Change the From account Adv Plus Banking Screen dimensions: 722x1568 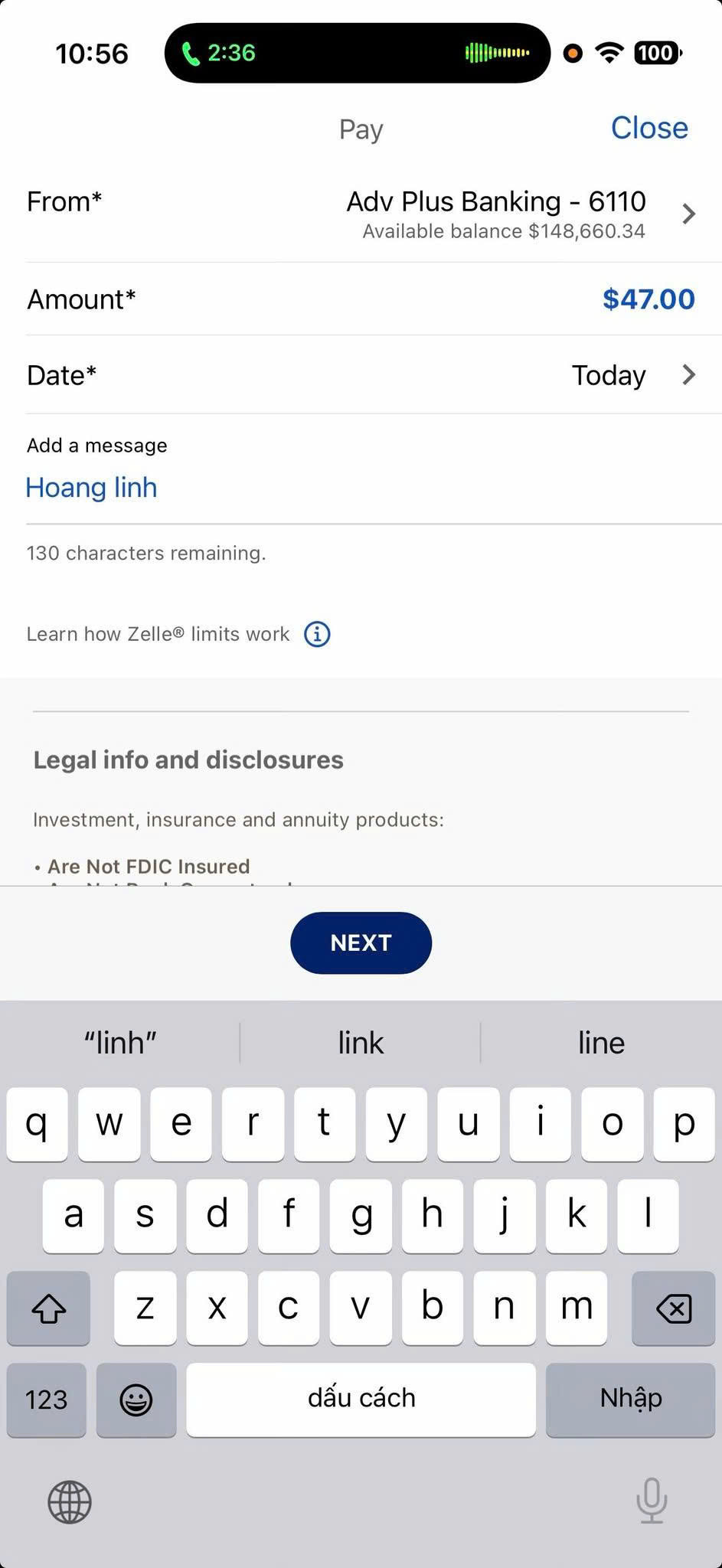[361, 214]
